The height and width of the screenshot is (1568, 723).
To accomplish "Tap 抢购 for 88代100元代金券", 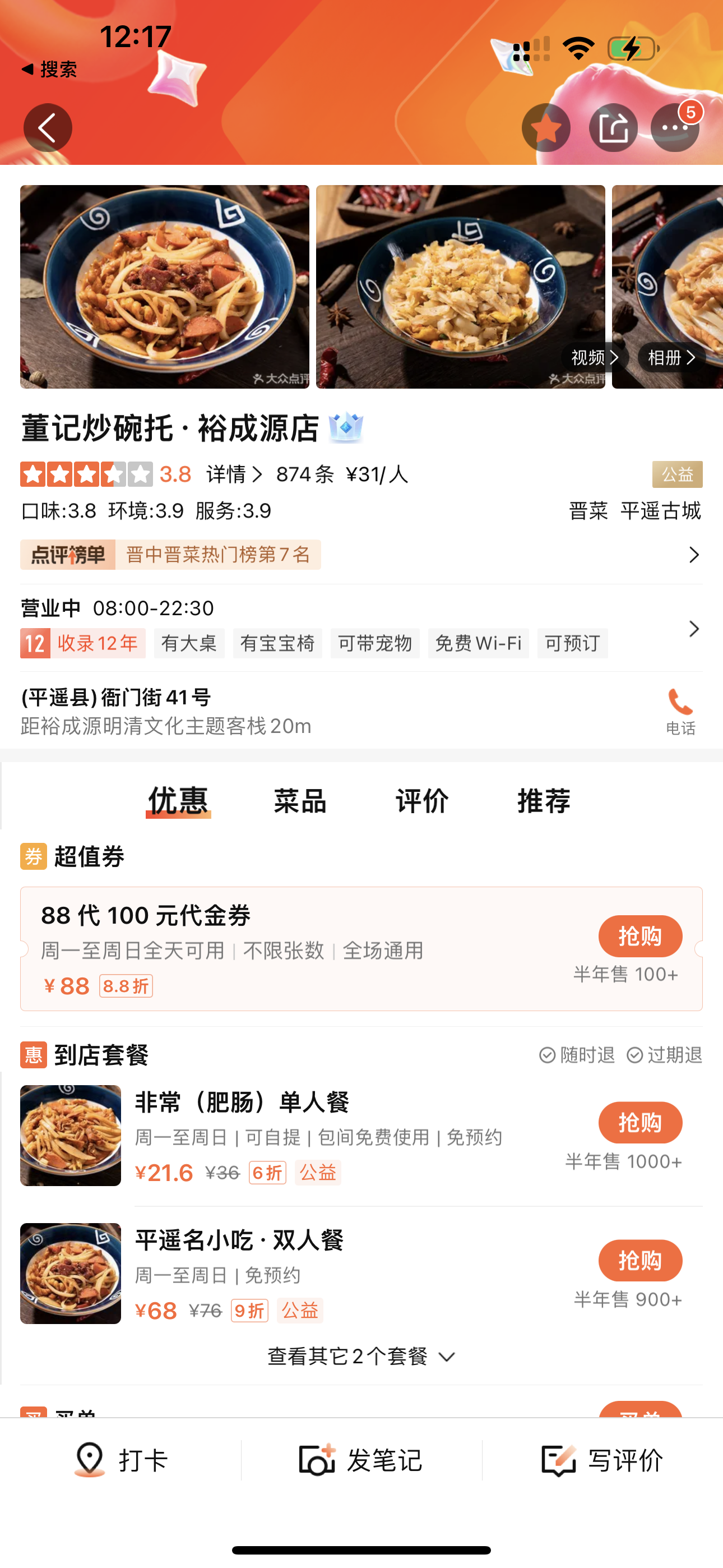I will point(639,935).
